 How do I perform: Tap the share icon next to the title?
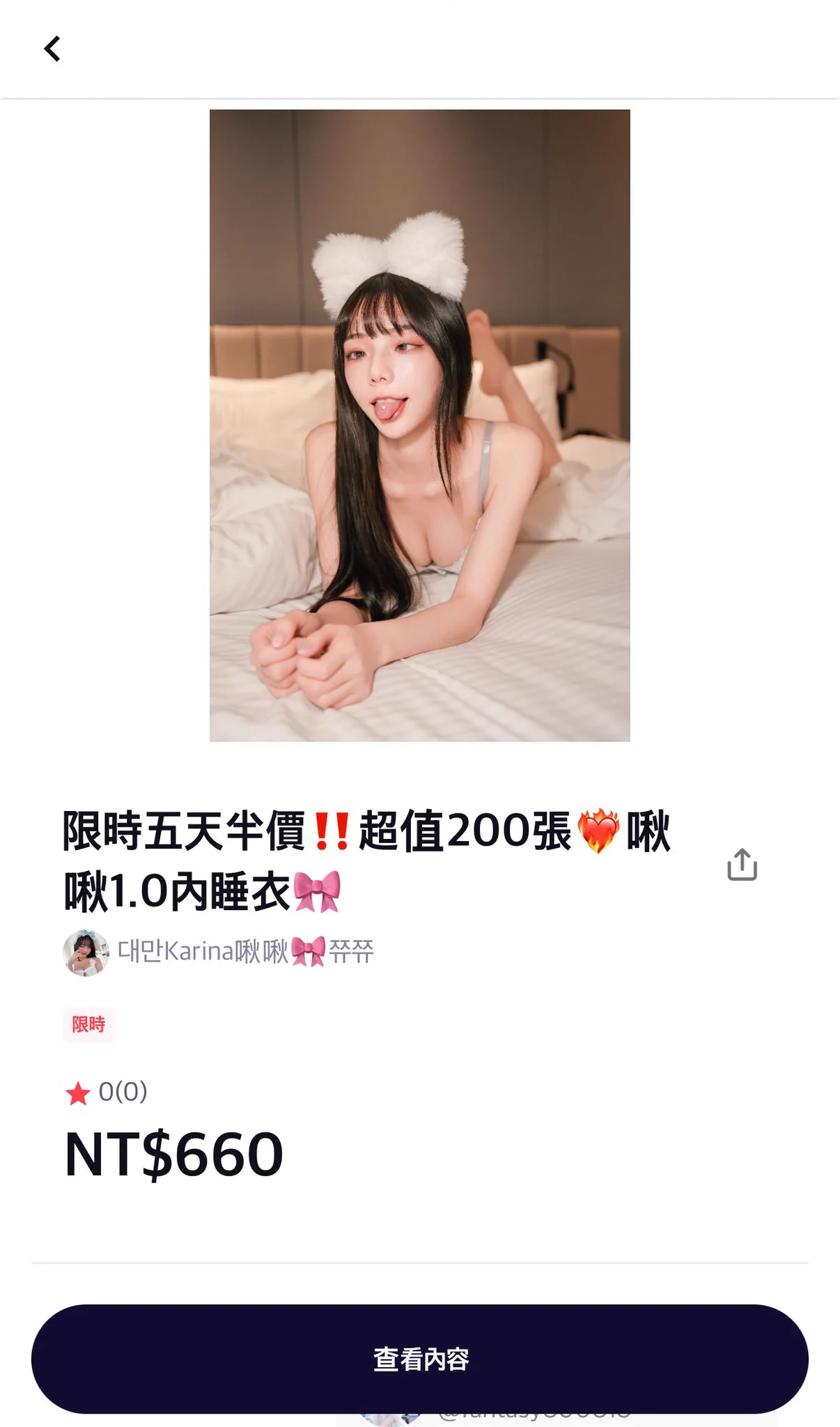tap(743, 864)
